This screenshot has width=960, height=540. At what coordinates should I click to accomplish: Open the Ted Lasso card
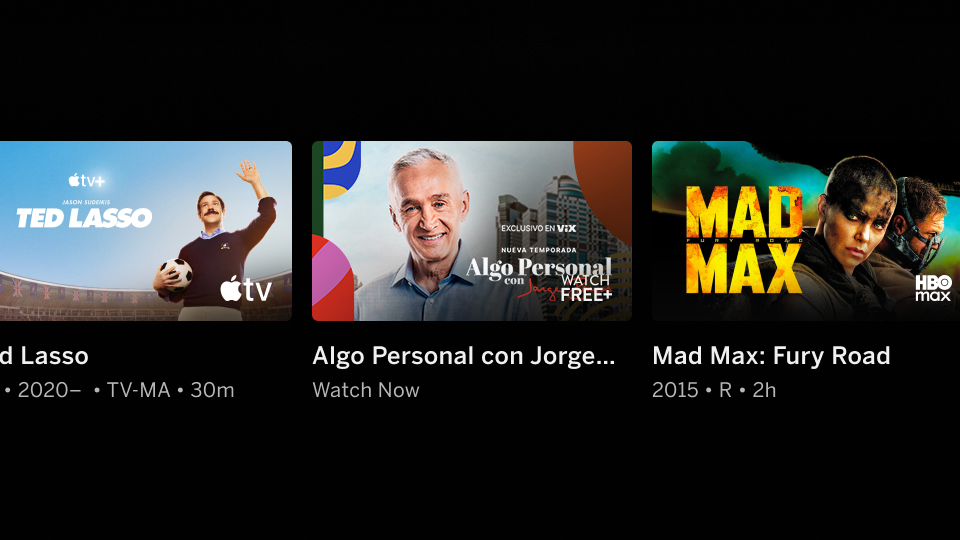coord(145,231)
